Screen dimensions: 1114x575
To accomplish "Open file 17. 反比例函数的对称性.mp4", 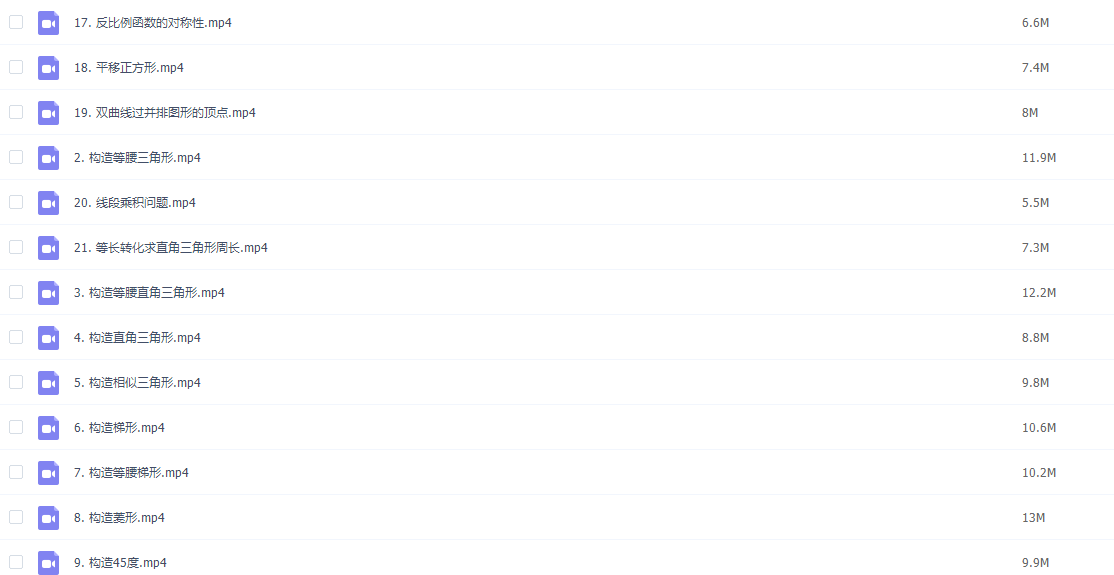I will coord(153,23).
